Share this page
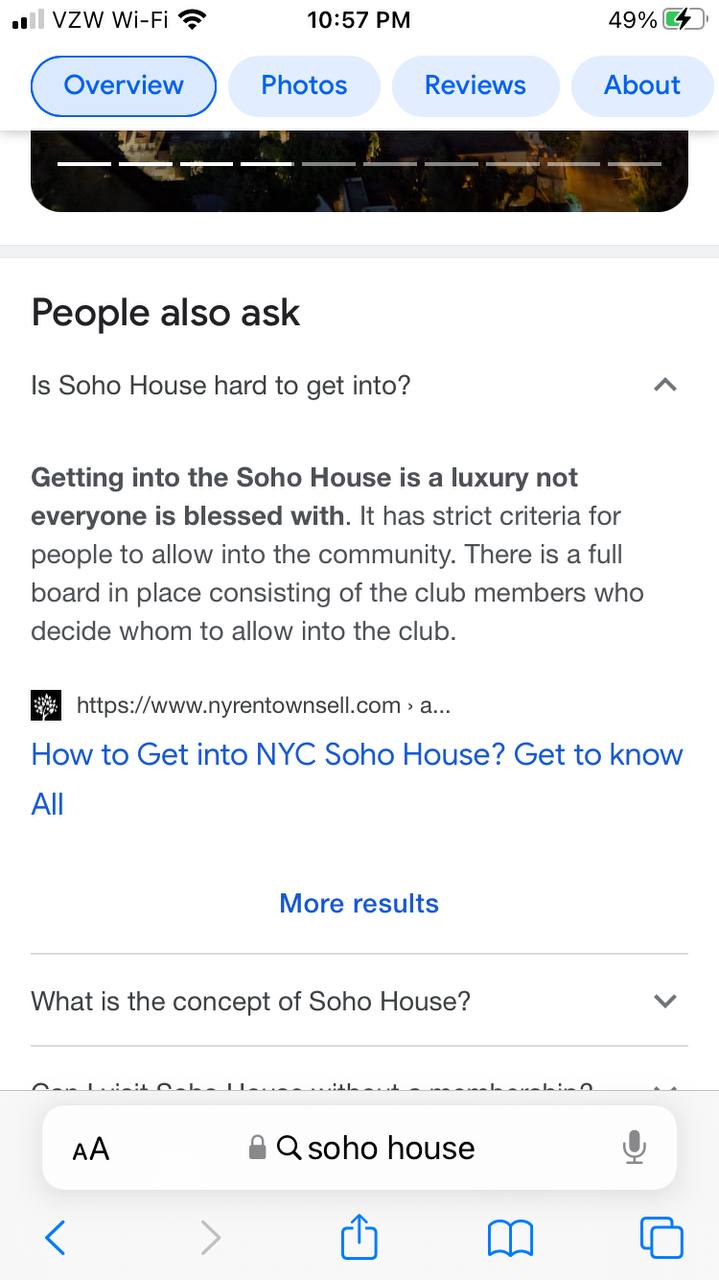Image resolution: width=719 pixels, height=1280 pixels. point(359,1237)
